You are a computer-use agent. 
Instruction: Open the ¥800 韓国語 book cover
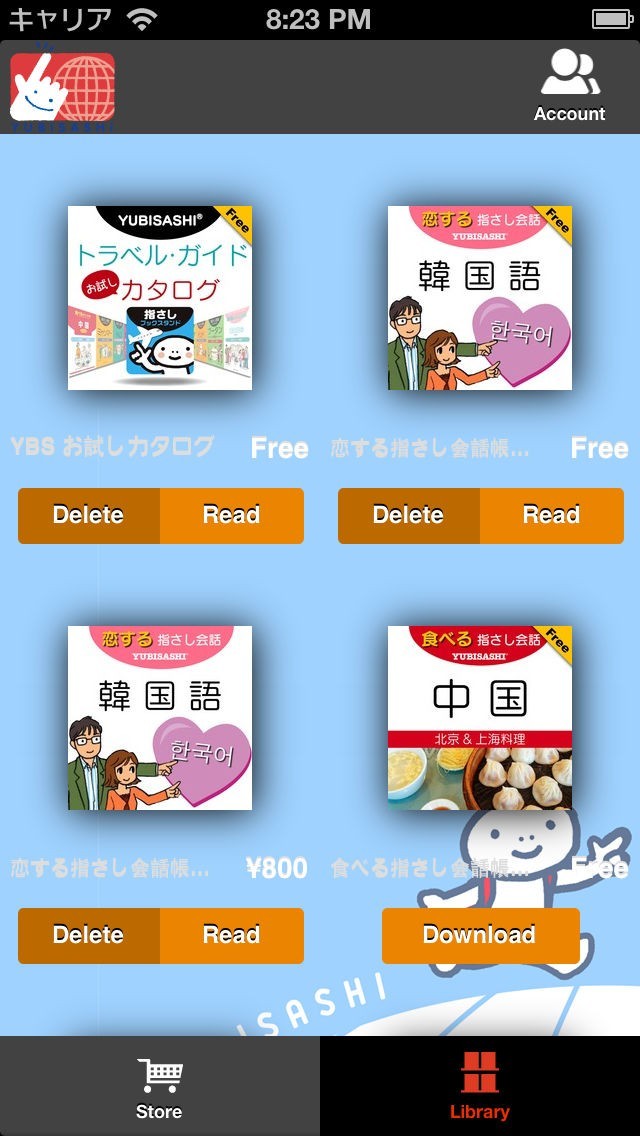tap(160, 717)
